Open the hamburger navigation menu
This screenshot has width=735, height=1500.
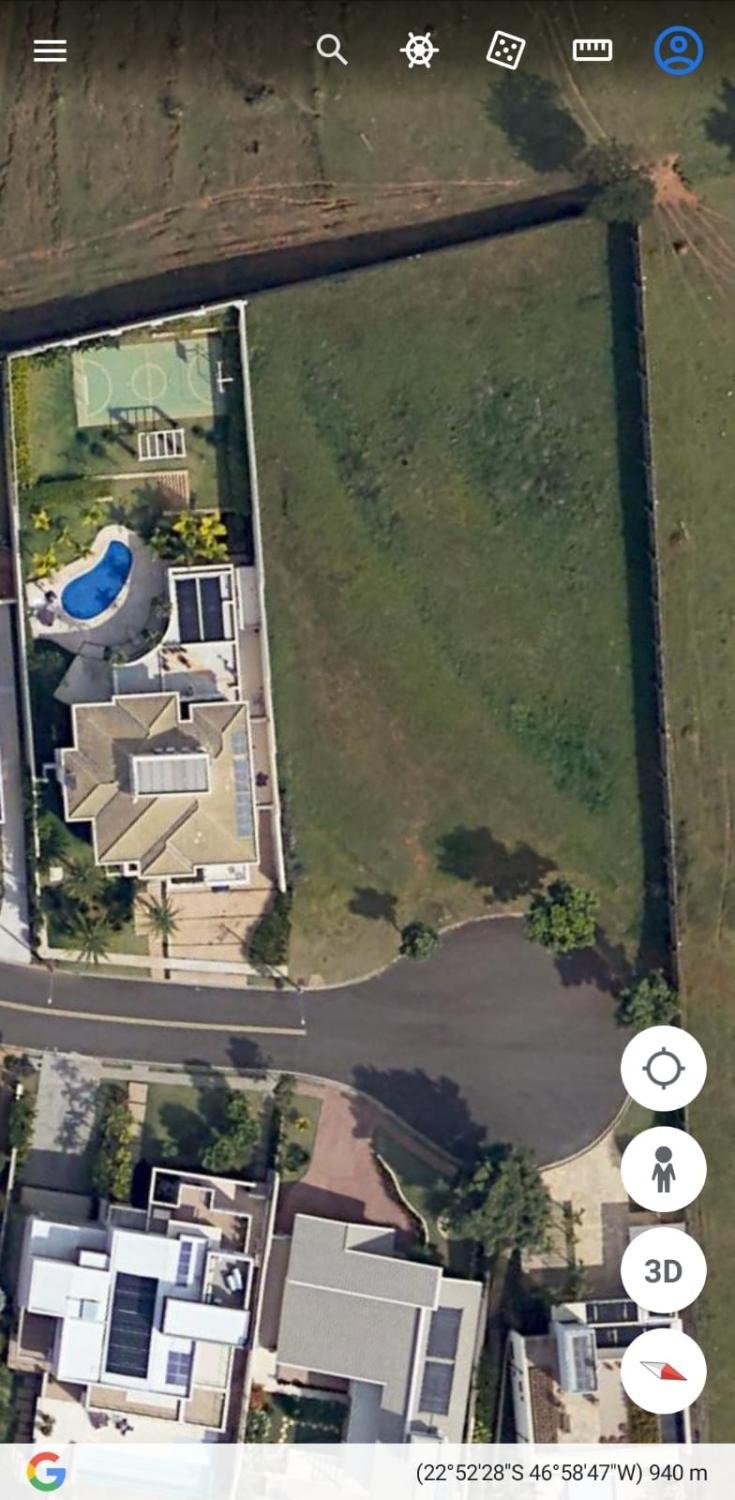pos(50,50)
